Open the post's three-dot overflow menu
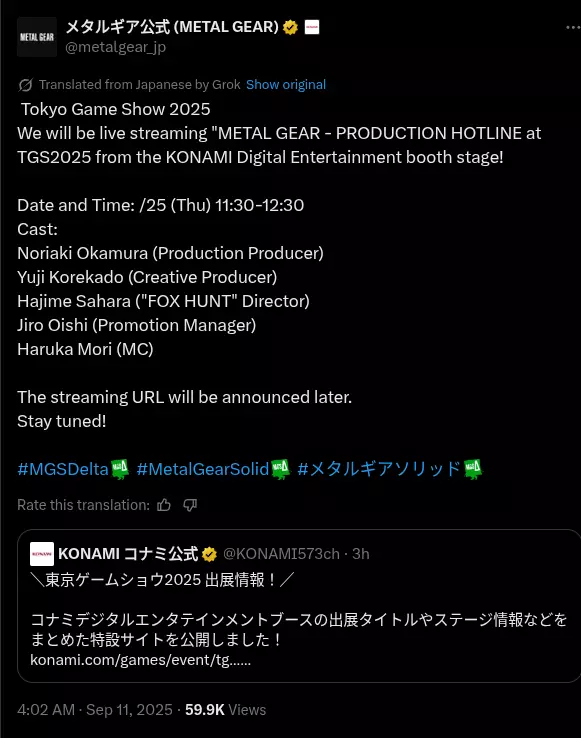This screenshot has width=581, height=738. coord(573,28)
